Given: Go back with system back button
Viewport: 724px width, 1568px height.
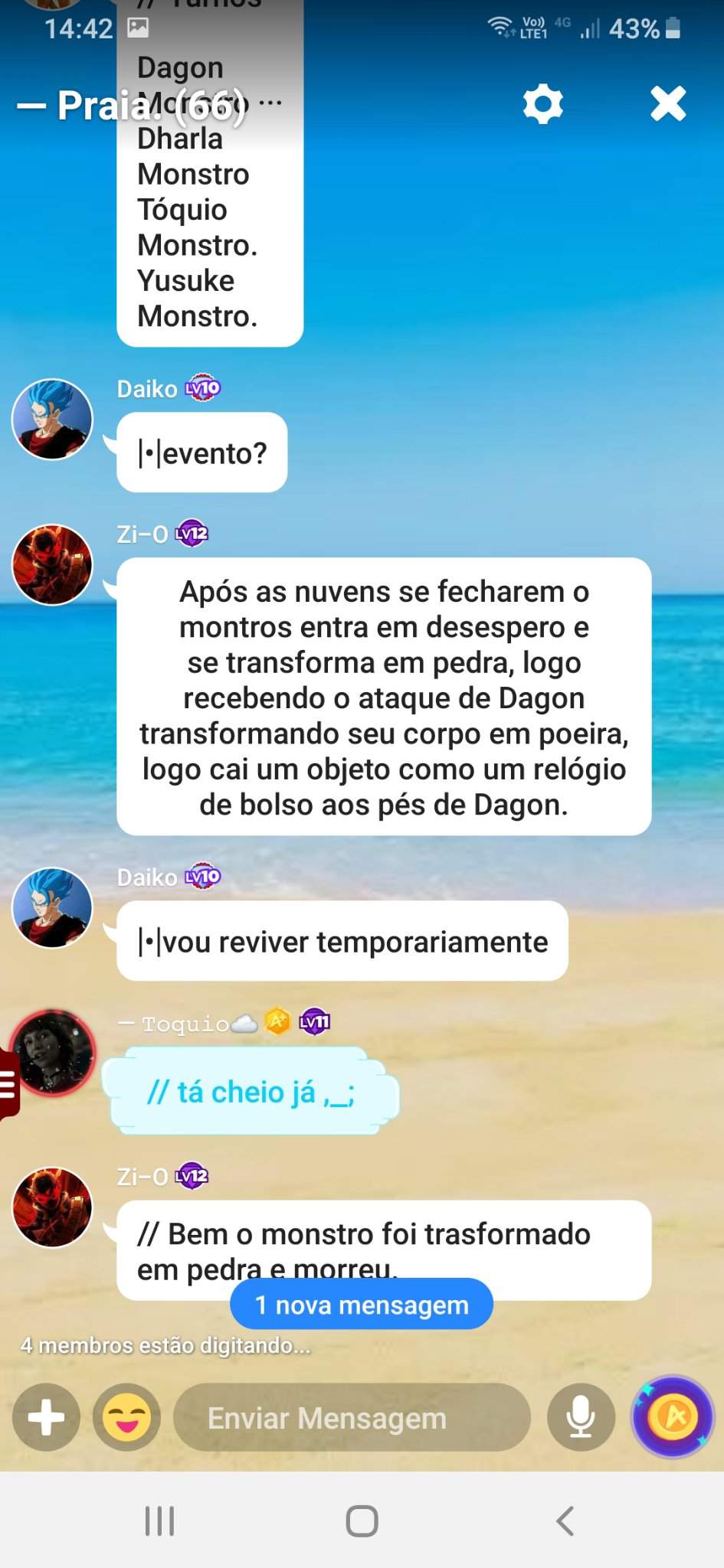Looking at the screenshot, I should tap(565, 1521).
